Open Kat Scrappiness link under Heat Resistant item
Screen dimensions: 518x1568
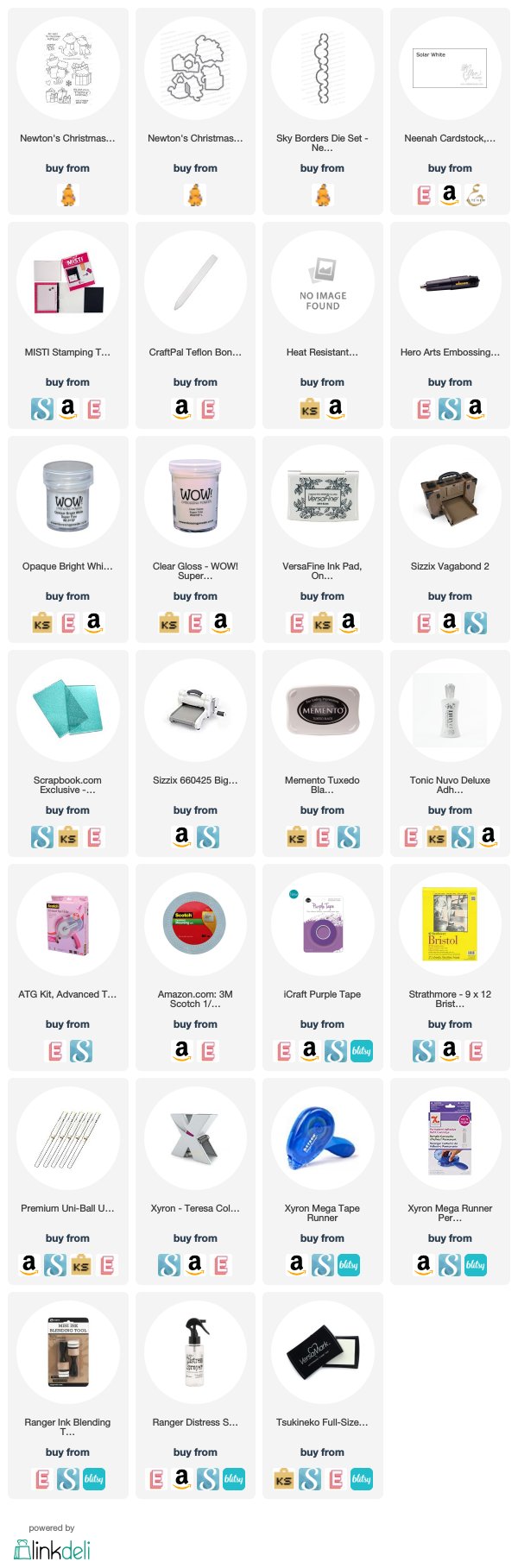tap(309, 409)
